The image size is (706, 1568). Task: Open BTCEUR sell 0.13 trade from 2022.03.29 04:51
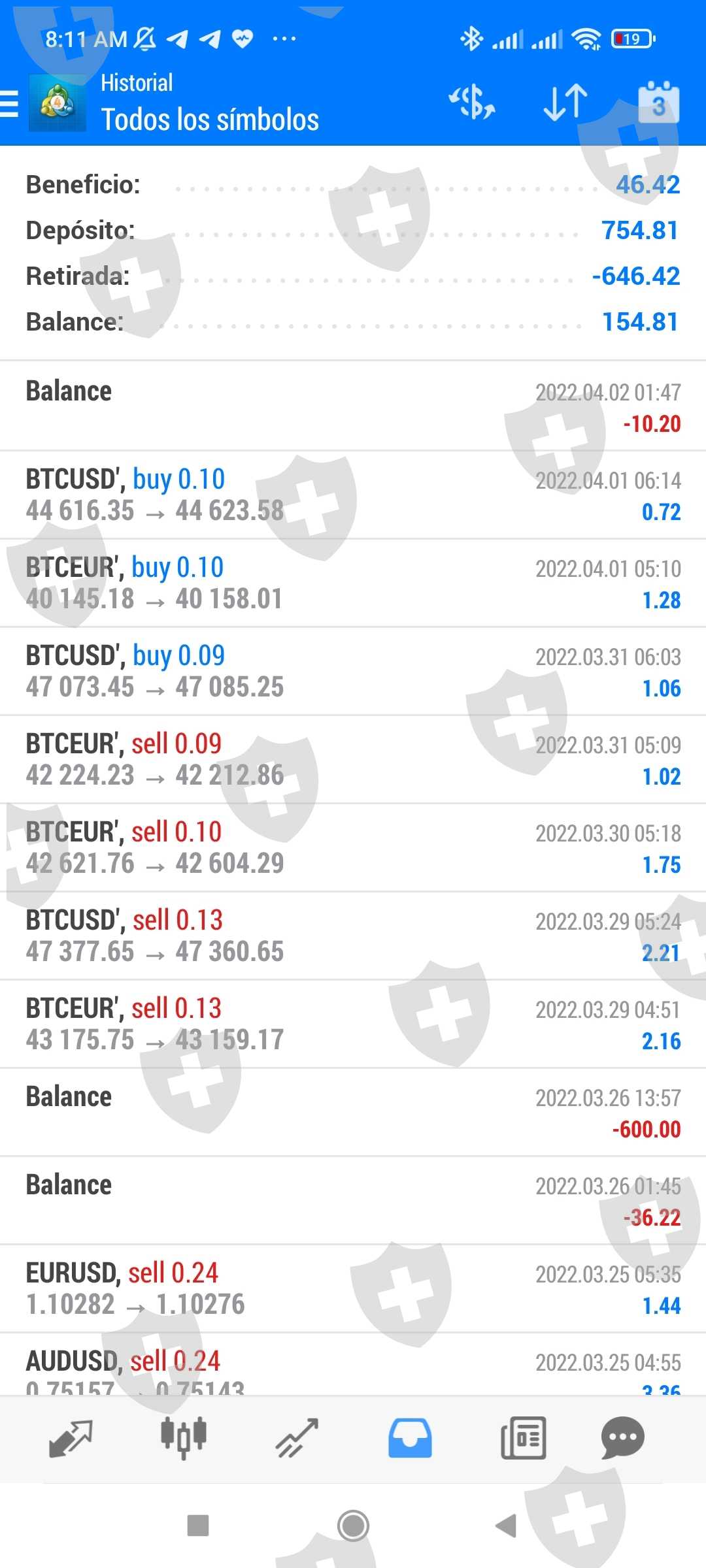click(x=353, y=1024)
